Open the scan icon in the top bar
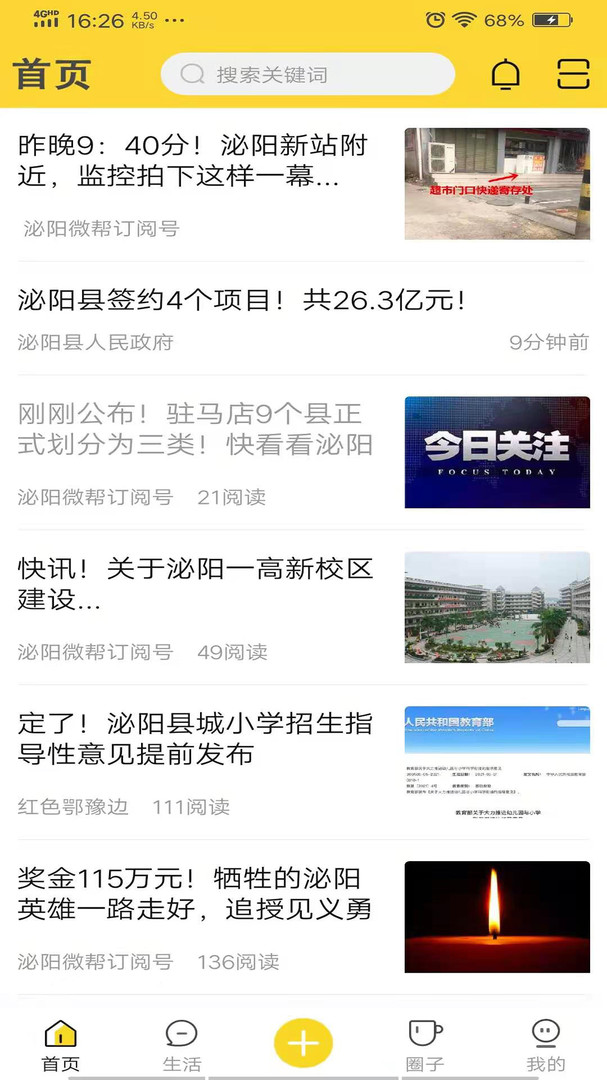The width and height of the screenshot is (607, 1080). (573, 74)
